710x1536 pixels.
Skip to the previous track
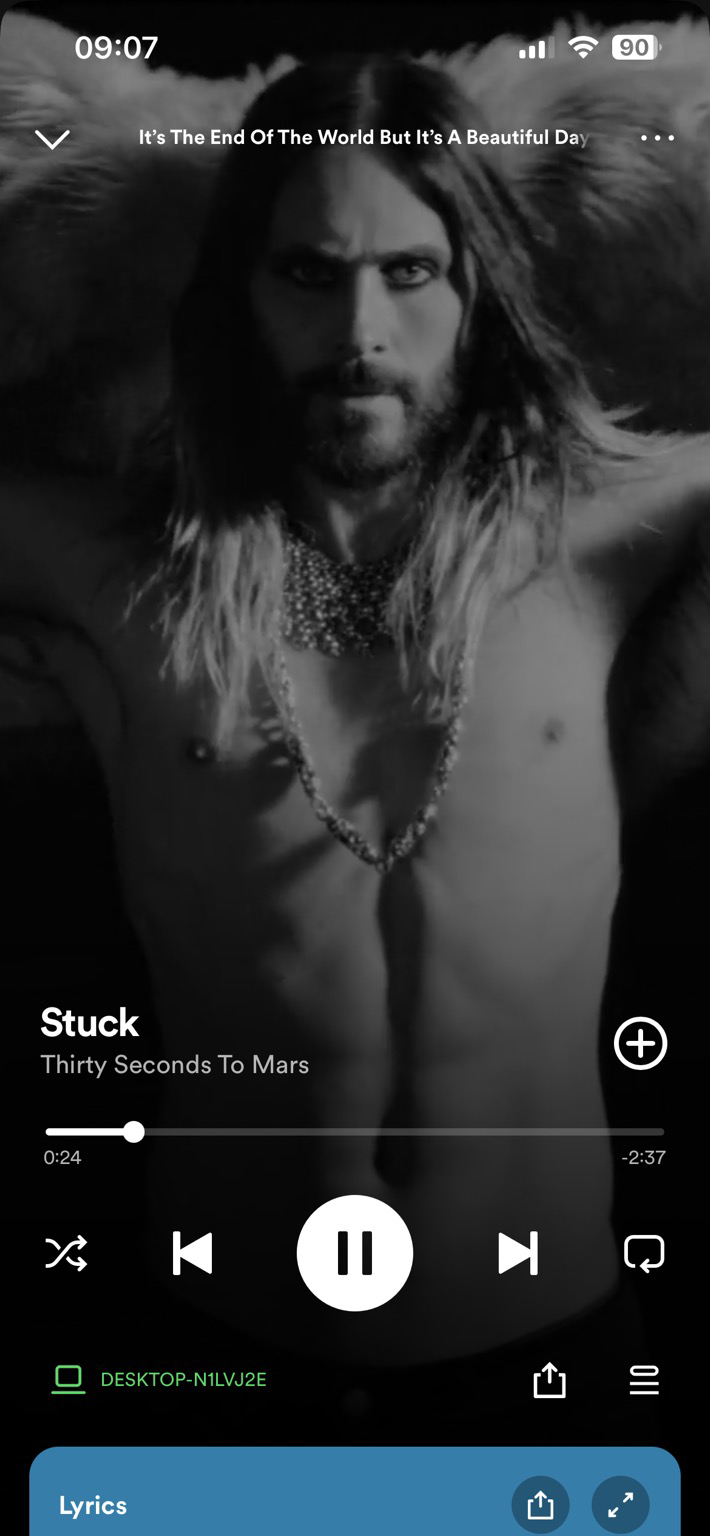(x=192, y=1253)
